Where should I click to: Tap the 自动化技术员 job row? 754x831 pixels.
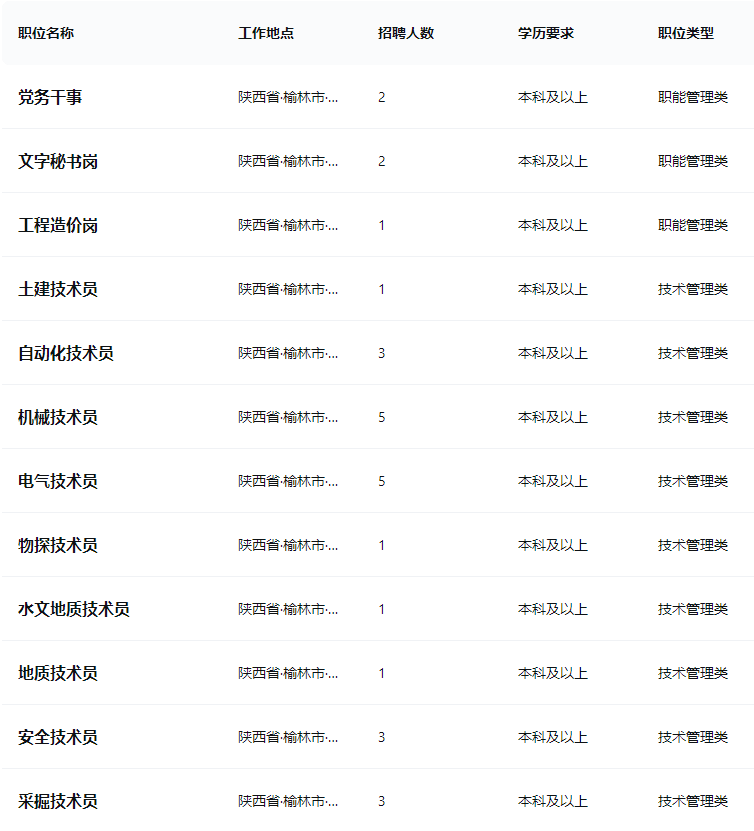tap(66, 353)
